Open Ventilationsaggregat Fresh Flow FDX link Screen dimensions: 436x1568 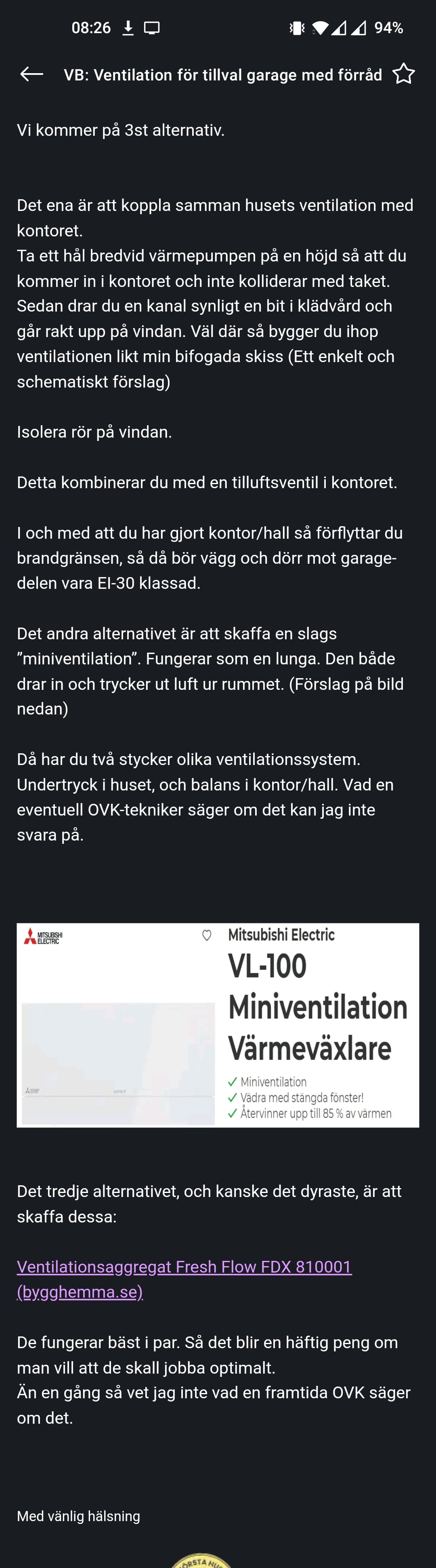(184, 1267)
